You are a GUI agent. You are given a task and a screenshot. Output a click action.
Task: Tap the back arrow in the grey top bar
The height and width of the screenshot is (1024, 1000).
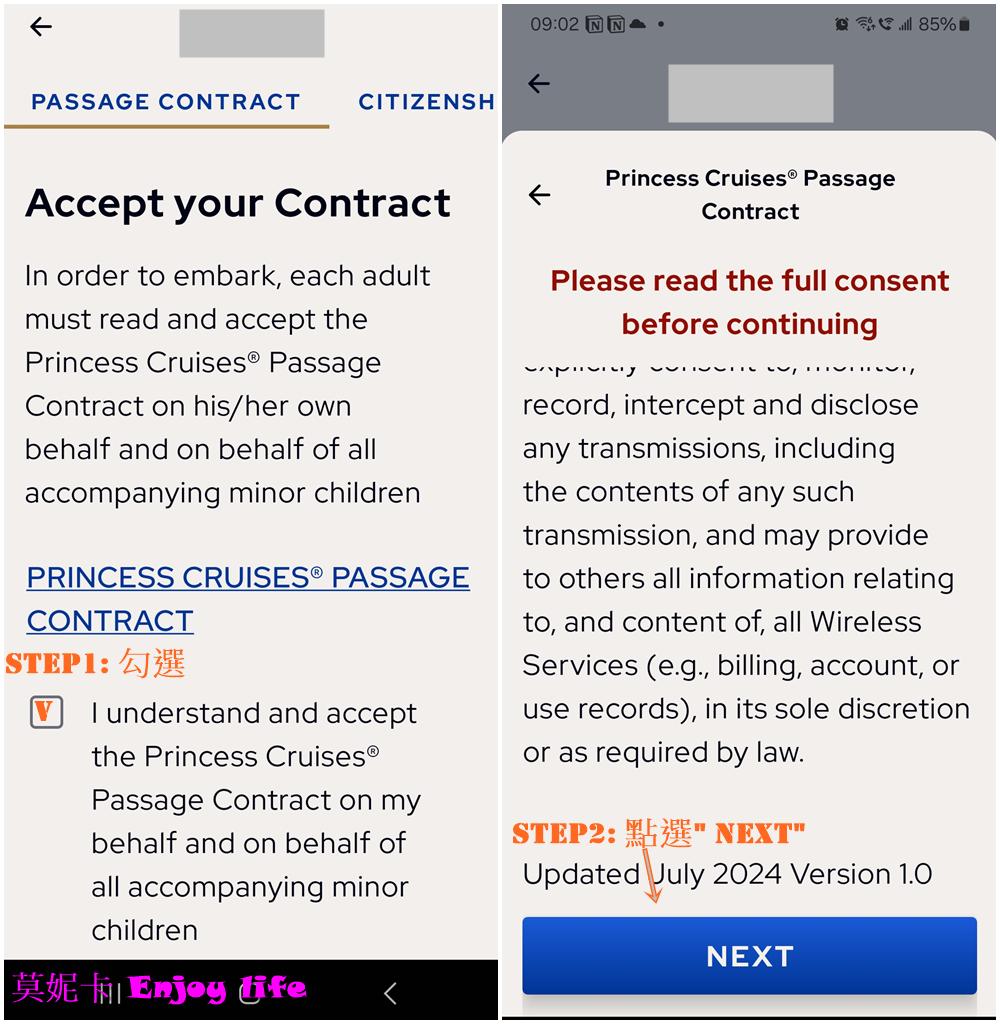pyautogui.click(x=538, y=84)
